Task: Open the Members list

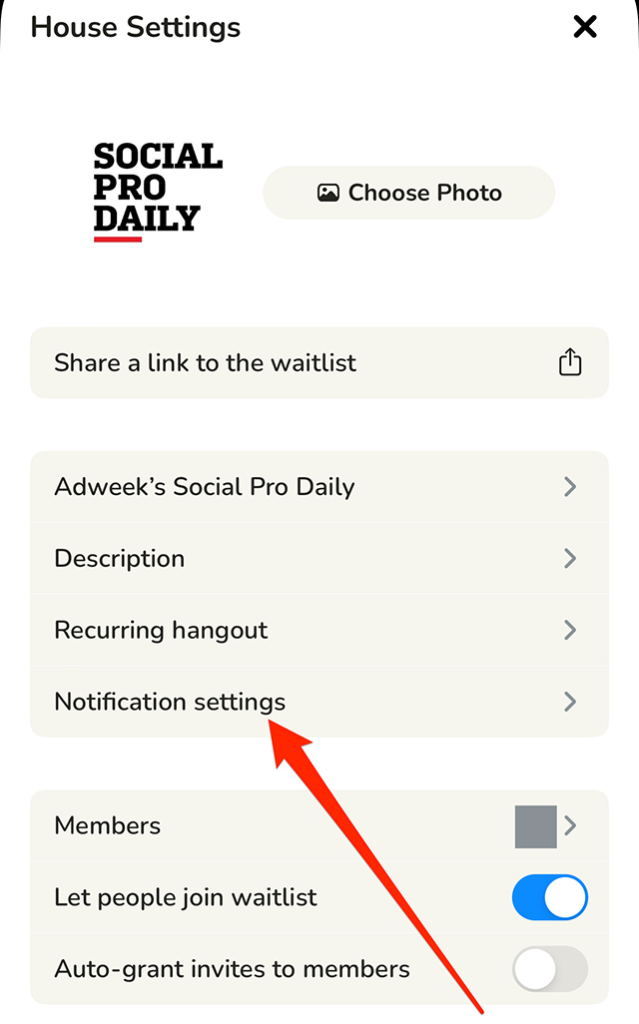Action: click(x=320, y=825)
